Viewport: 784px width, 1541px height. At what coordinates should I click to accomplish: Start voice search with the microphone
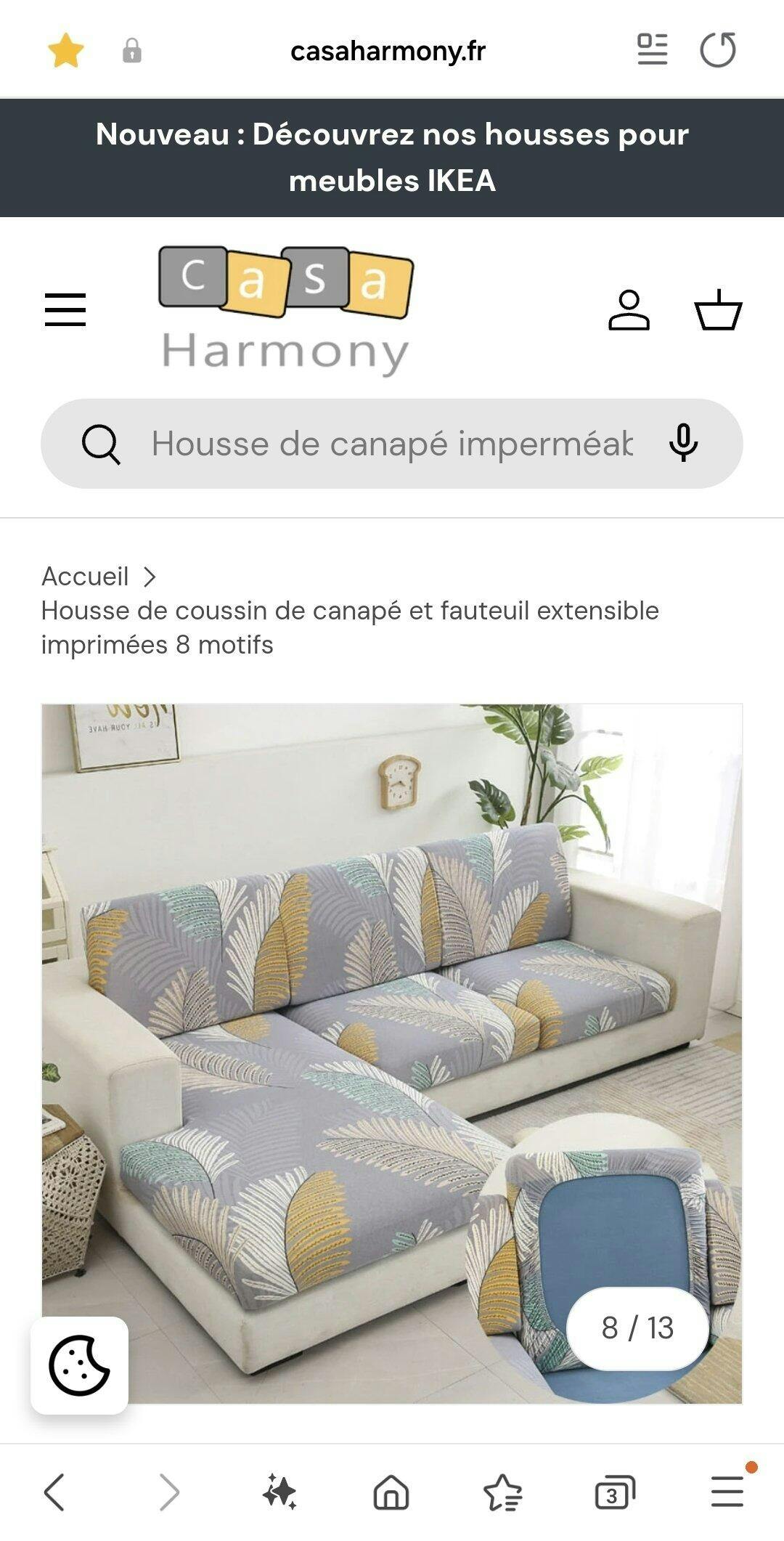(x=683, y=443)
